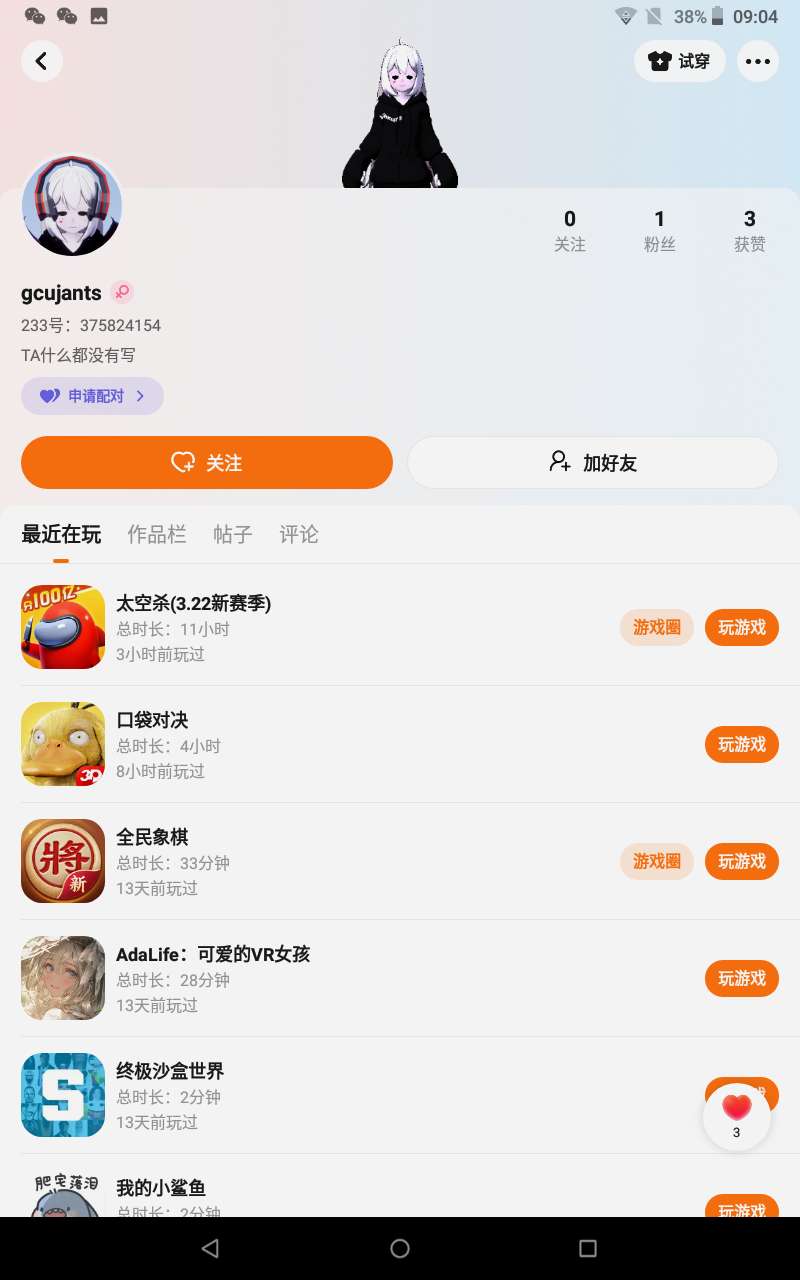
Task: Play 口袋对决 via its 玩游戏 button
Action: pyautogui.click(x=742, y=744)
